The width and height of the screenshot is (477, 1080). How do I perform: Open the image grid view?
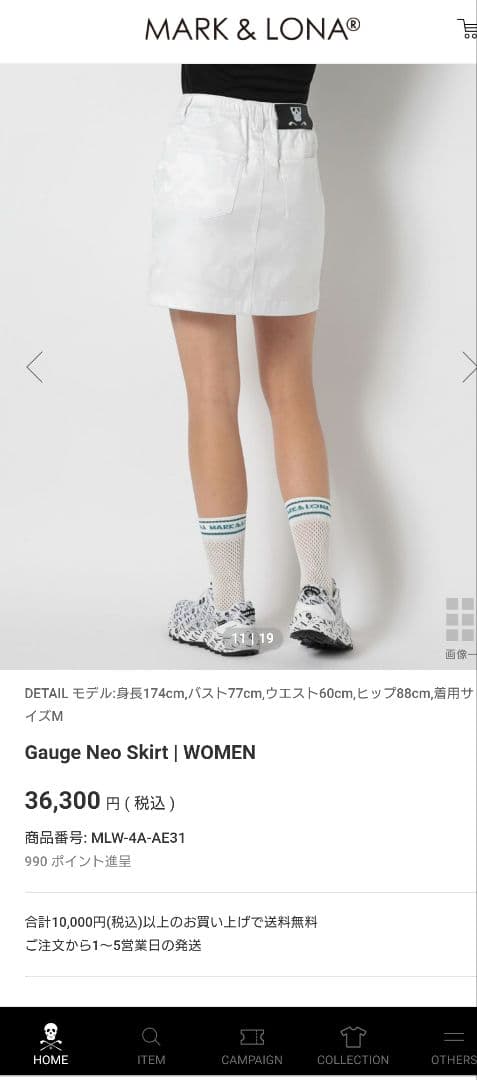[x=460, y=627]
